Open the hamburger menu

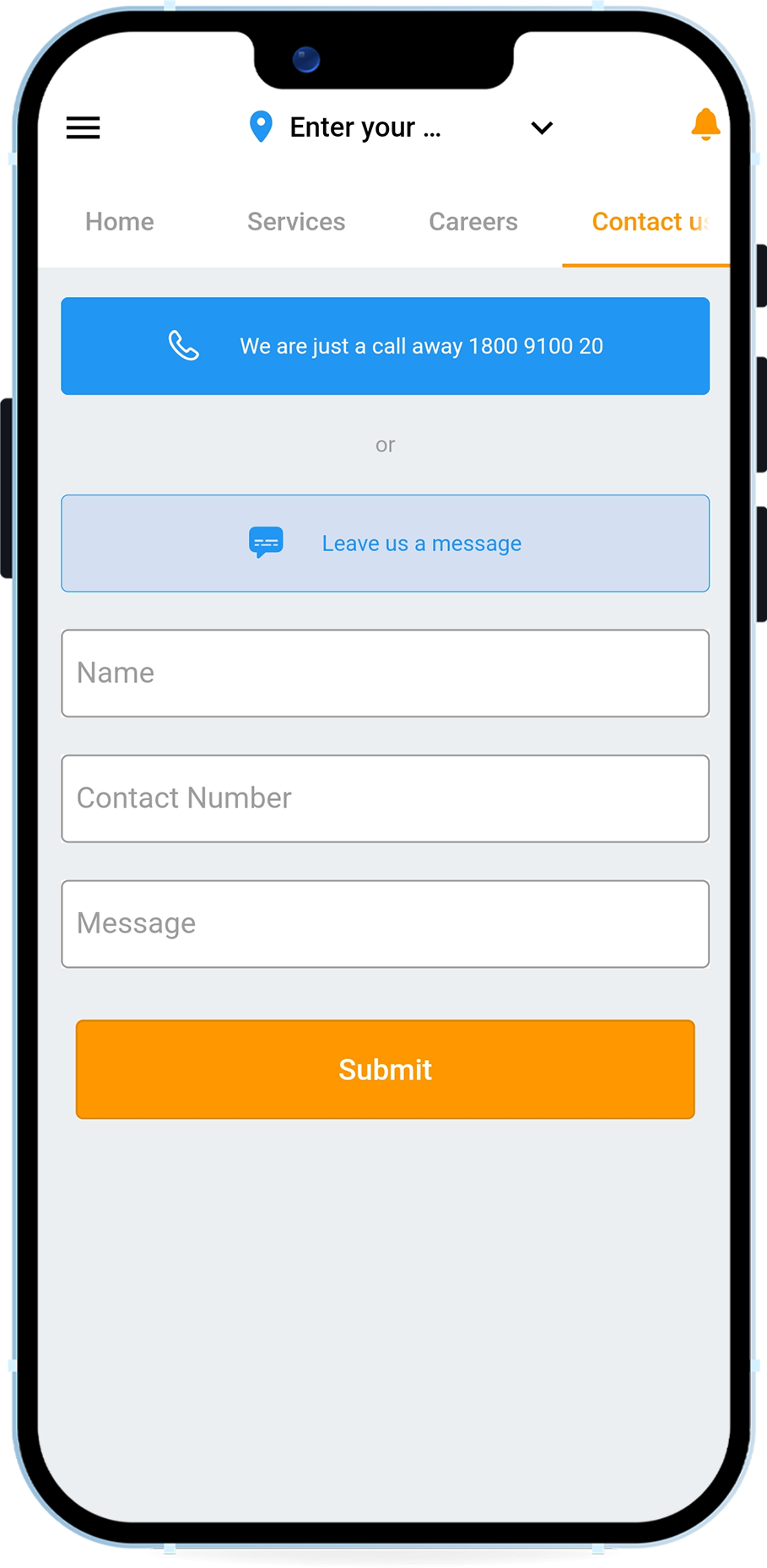[83, 127]
